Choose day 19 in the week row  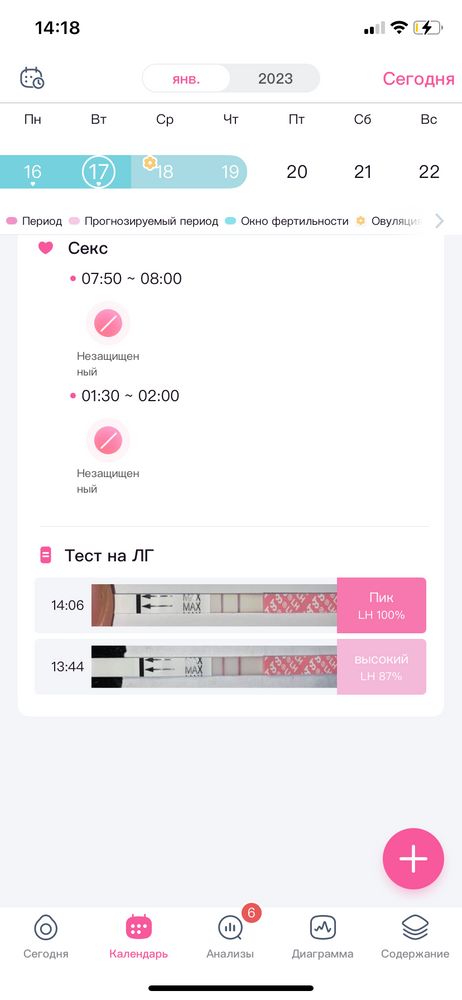coord(230,172)
